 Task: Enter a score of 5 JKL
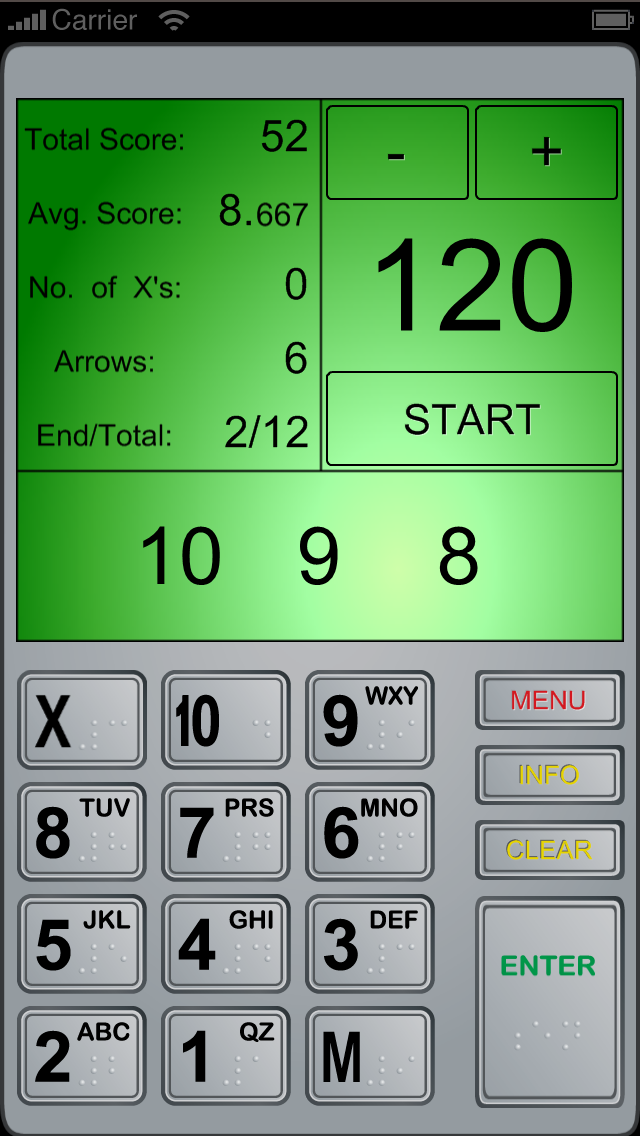(x=82, y=944)
